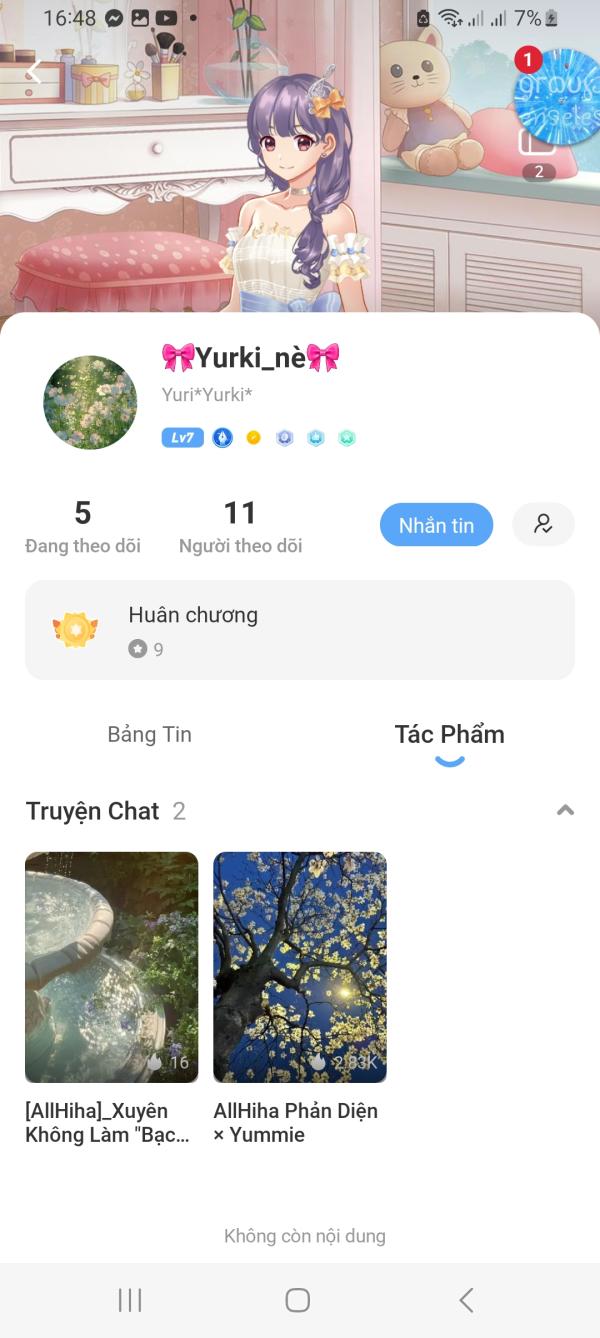This screenshot has width=600, height=1338.
Task: Open the system recent apps button
Action: click(130, 1300)
